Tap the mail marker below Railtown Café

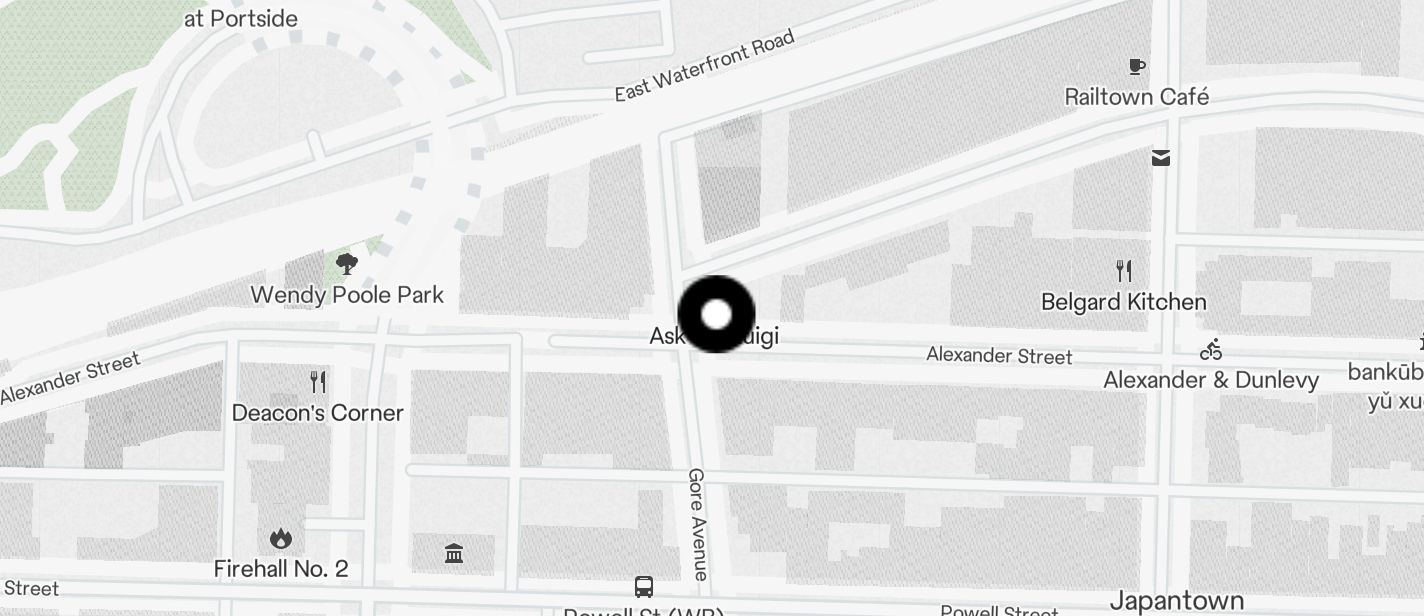[1161, 158]
